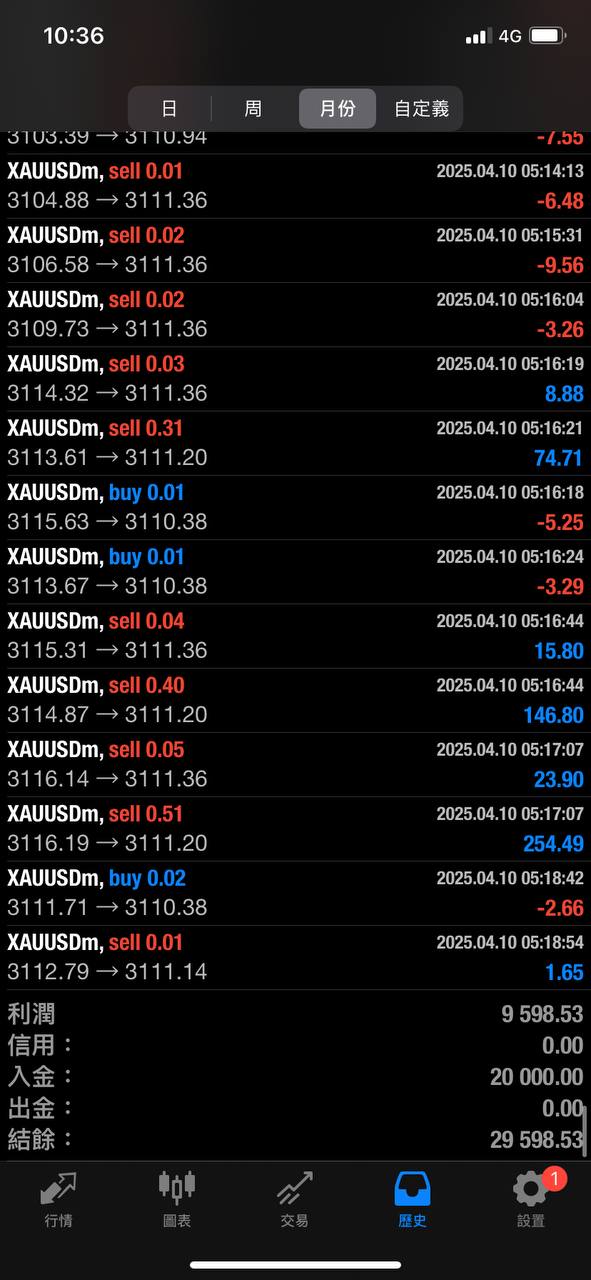This screenshot has width=591, height=1280.
Task: Expand the sell 0.40 trade with 146.80 profit
Action: [x=295, y=701]
